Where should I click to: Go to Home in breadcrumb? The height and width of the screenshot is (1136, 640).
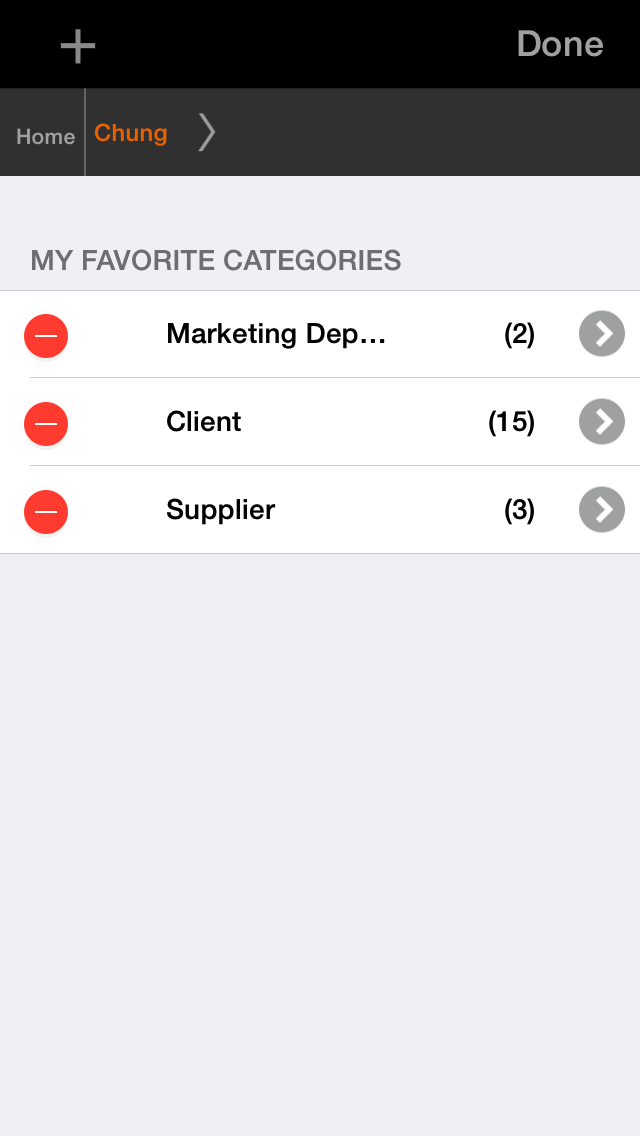[x=45, y=136]
